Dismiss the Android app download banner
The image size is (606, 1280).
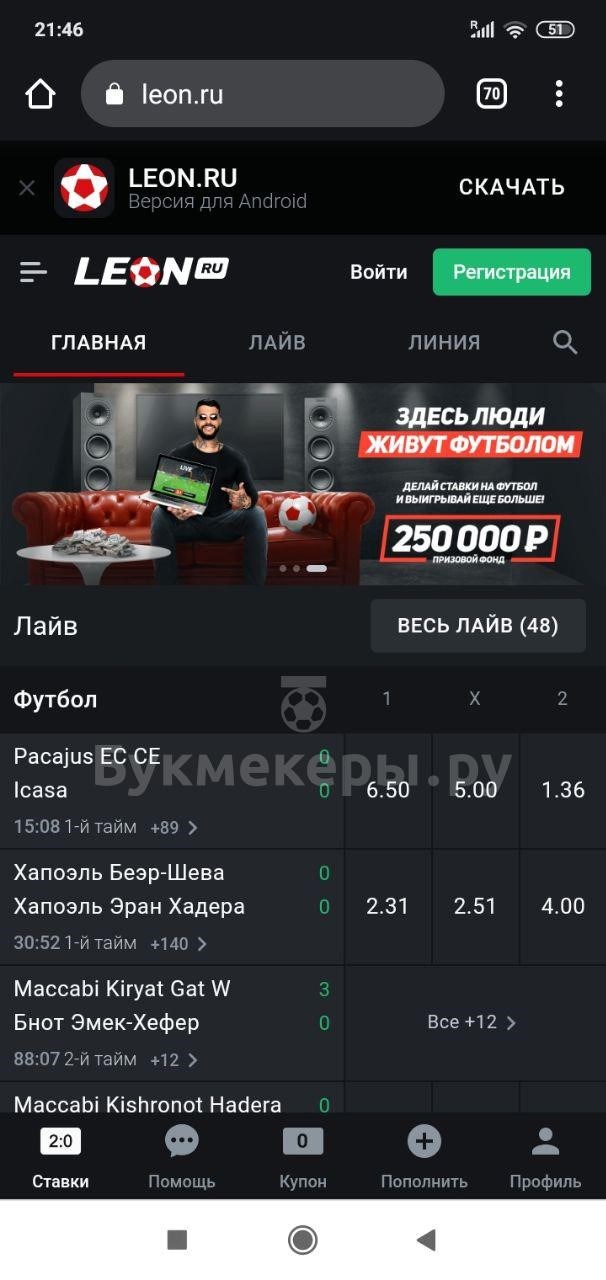click(x=27, y=188)
